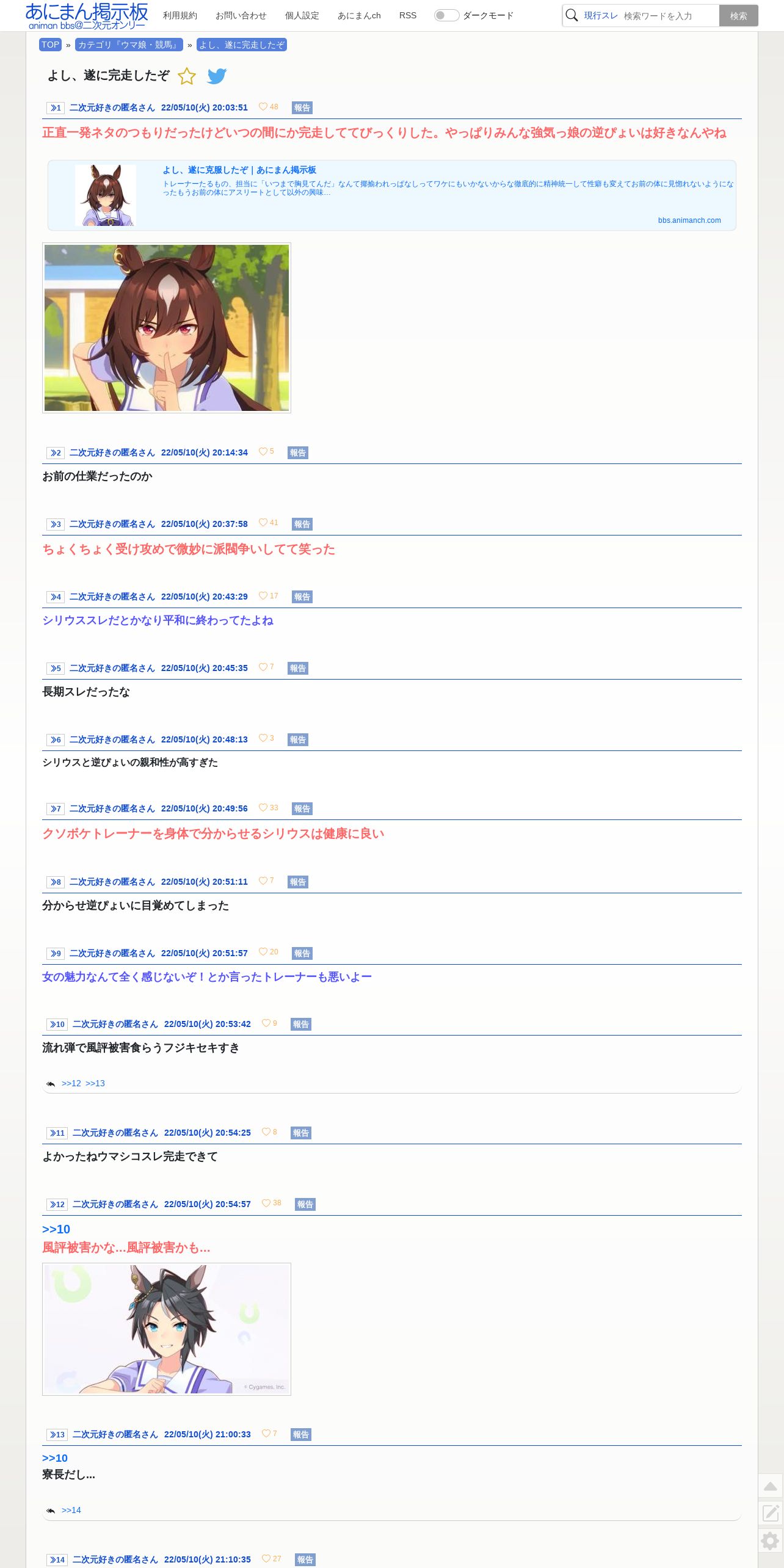Report post 1 via 報告 button
Viewport: 784px width, 1568px height.
[x=302, y=107]
